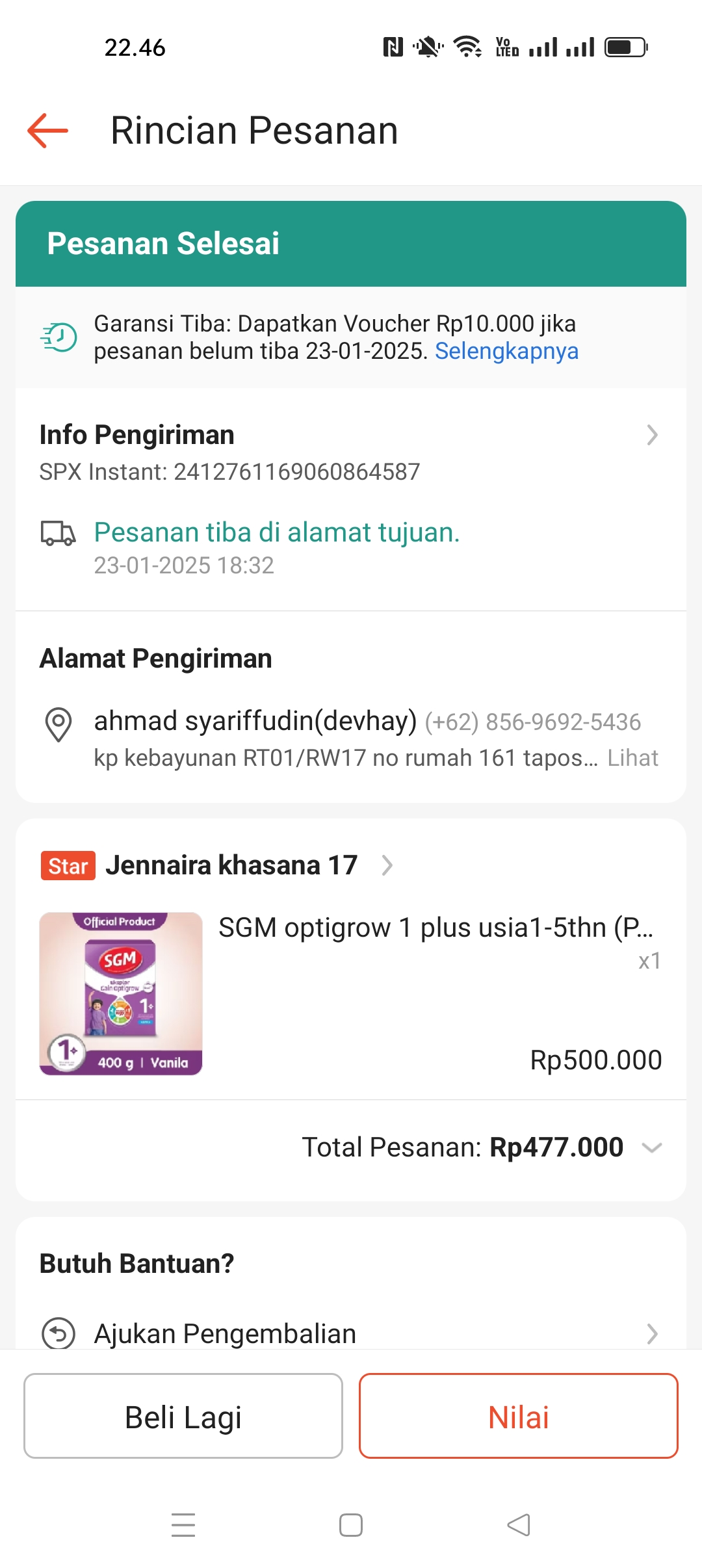Go to the system home screen

point(351,1525)
